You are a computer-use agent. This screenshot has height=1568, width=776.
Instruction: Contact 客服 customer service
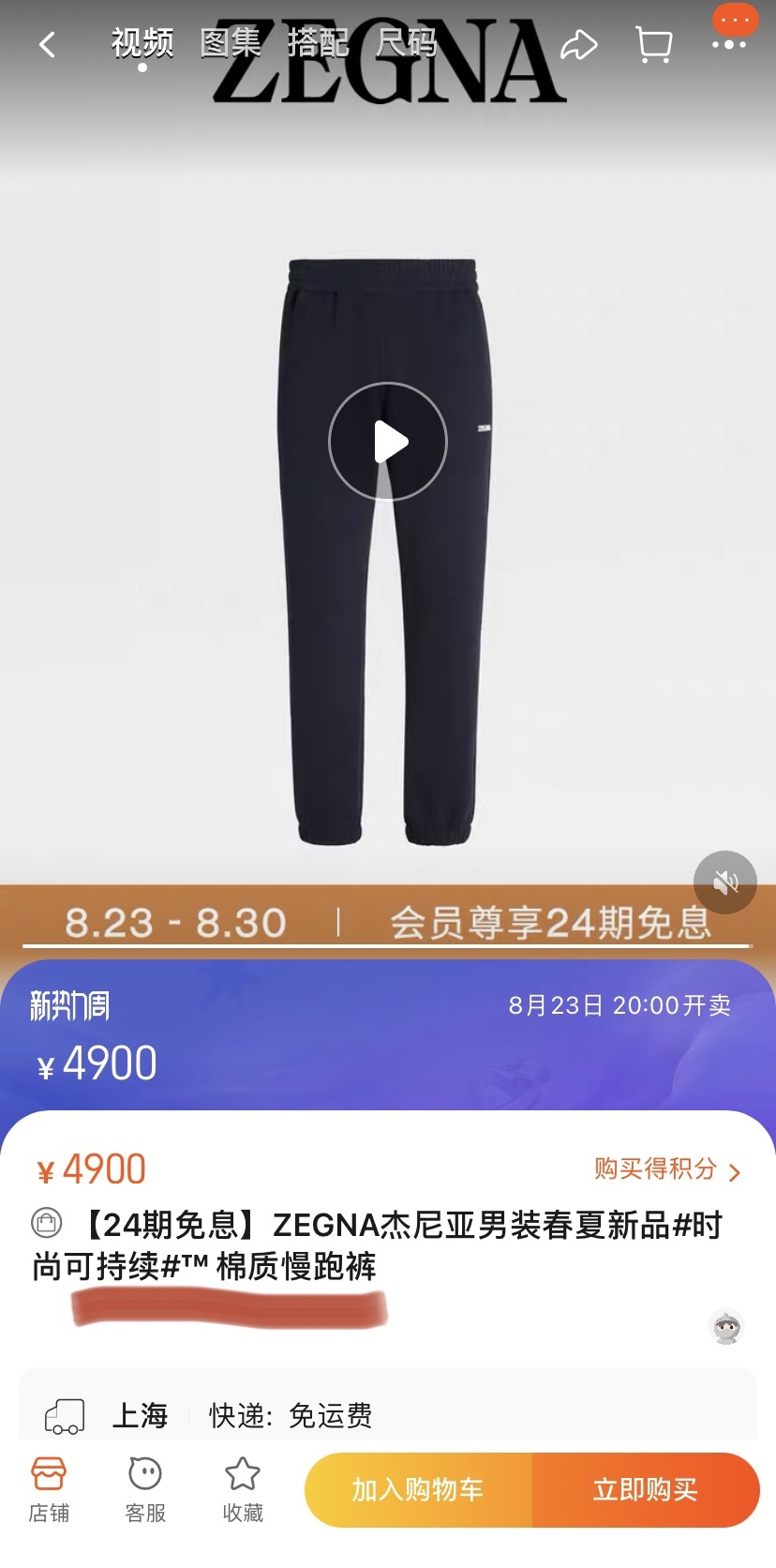(145, 1489)
